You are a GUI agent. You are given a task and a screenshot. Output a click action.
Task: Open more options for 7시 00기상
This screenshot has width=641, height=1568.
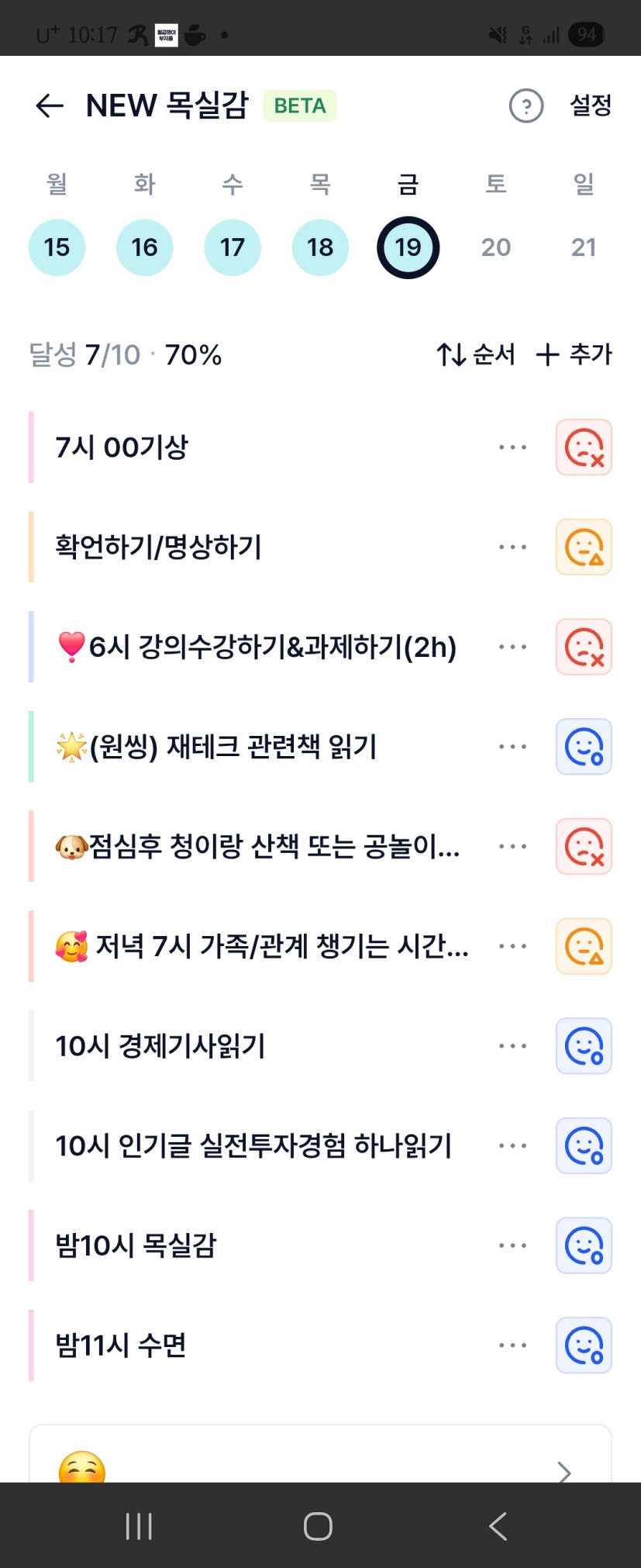point(512,447)
